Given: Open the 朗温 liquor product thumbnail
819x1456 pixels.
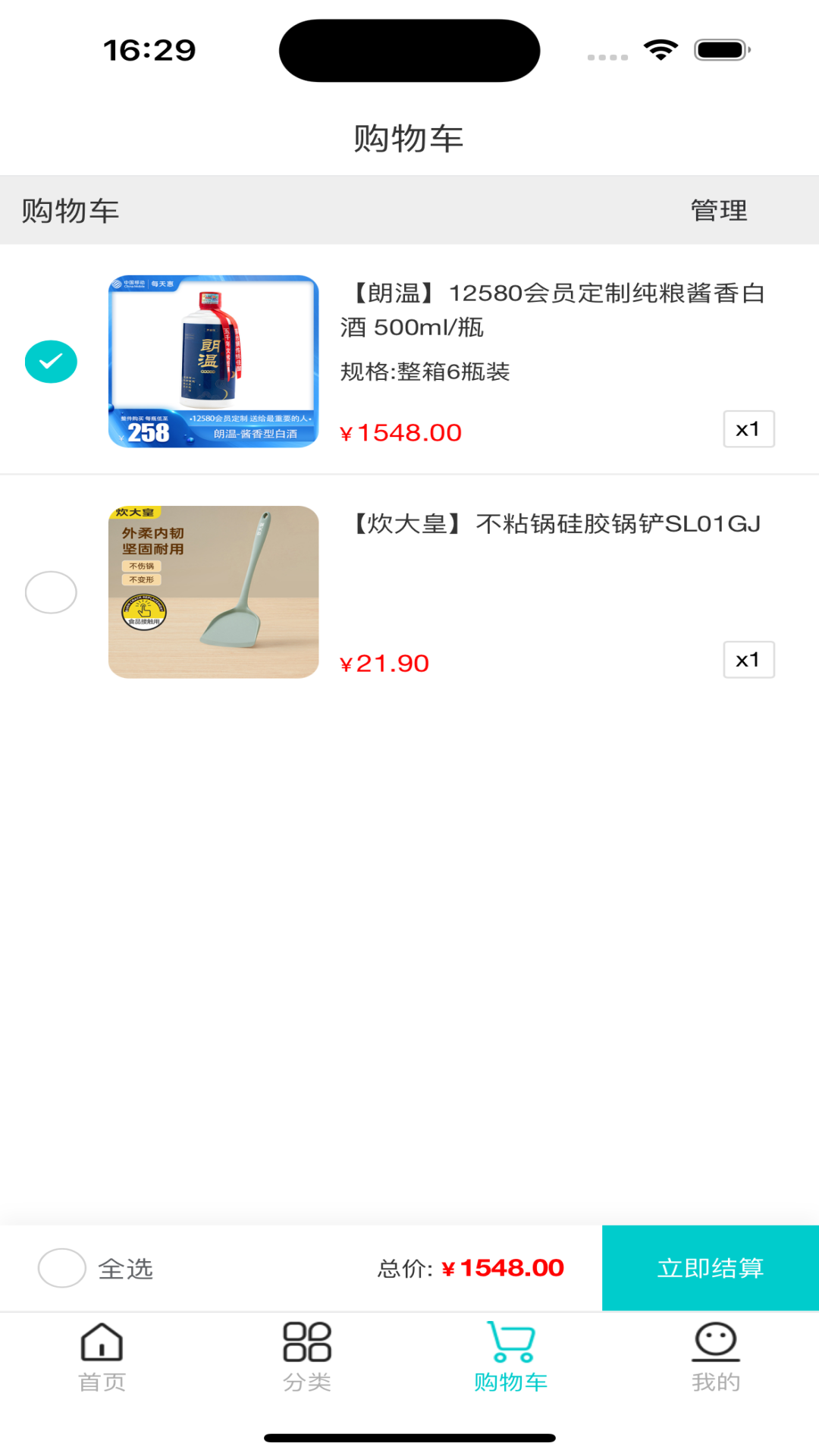Looking at the screenshot, I should point(213,362).
